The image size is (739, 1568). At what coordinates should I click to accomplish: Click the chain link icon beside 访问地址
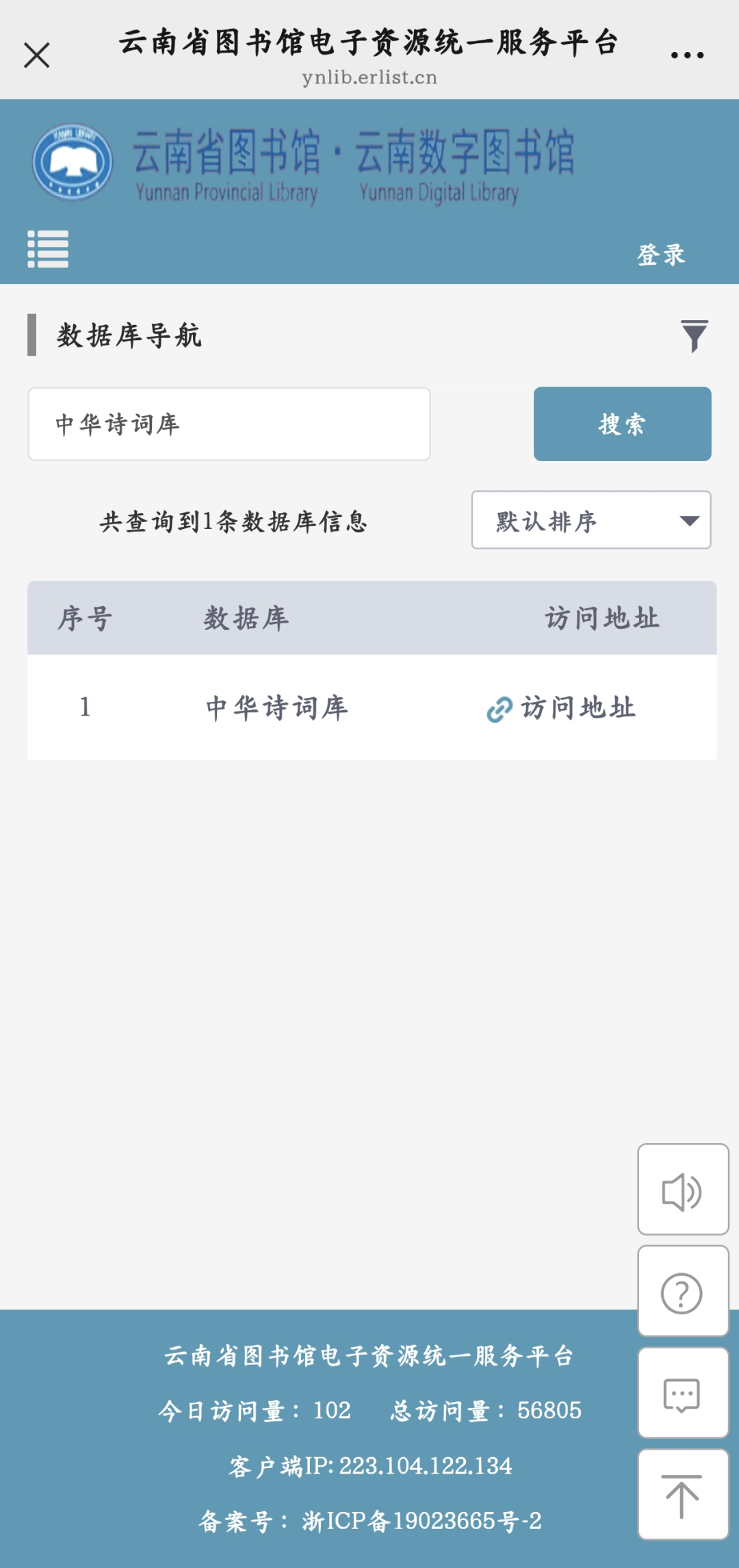tap(500, 709)
